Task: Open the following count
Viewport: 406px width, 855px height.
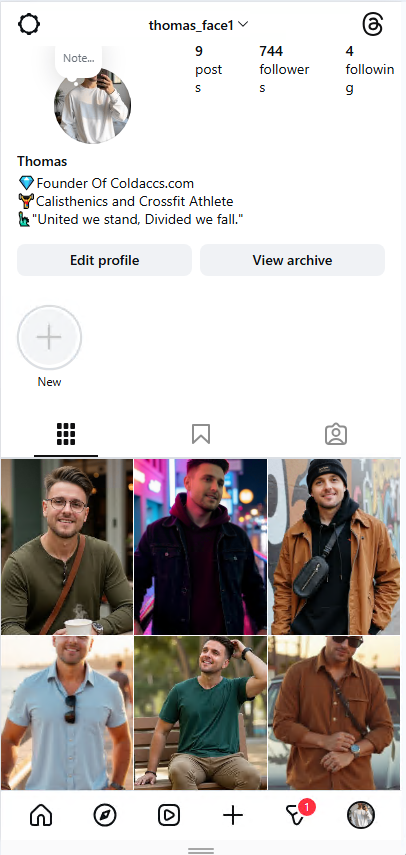Action: (369, 69)
